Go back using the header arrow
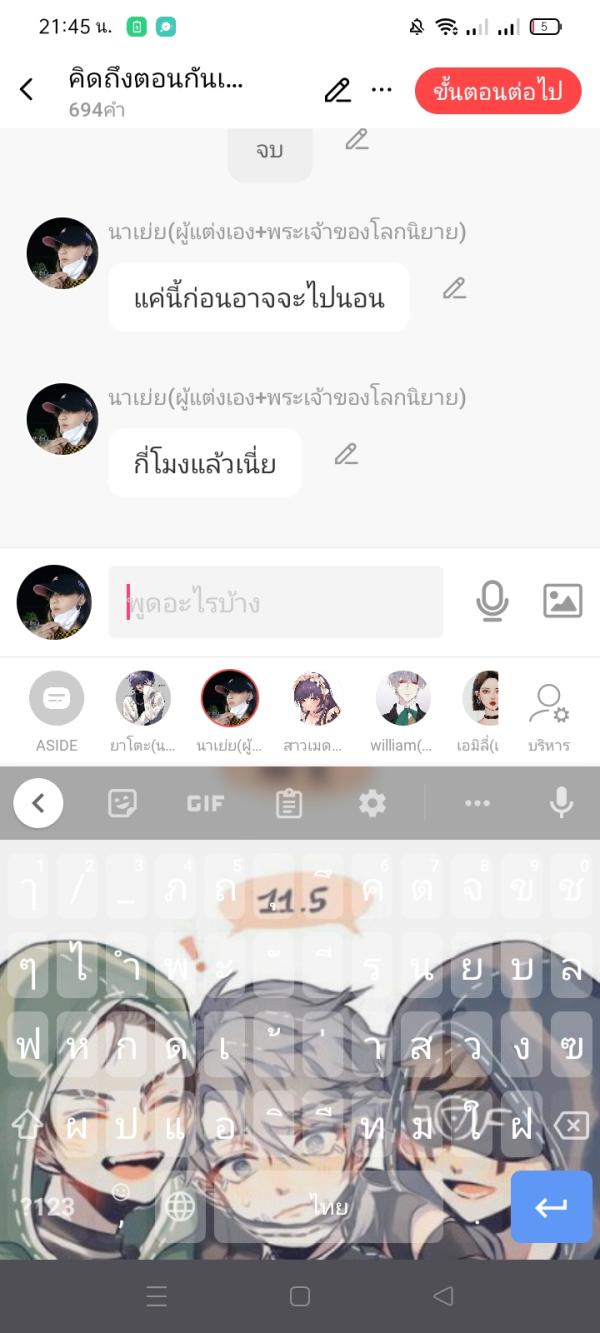 pos(27,90)
